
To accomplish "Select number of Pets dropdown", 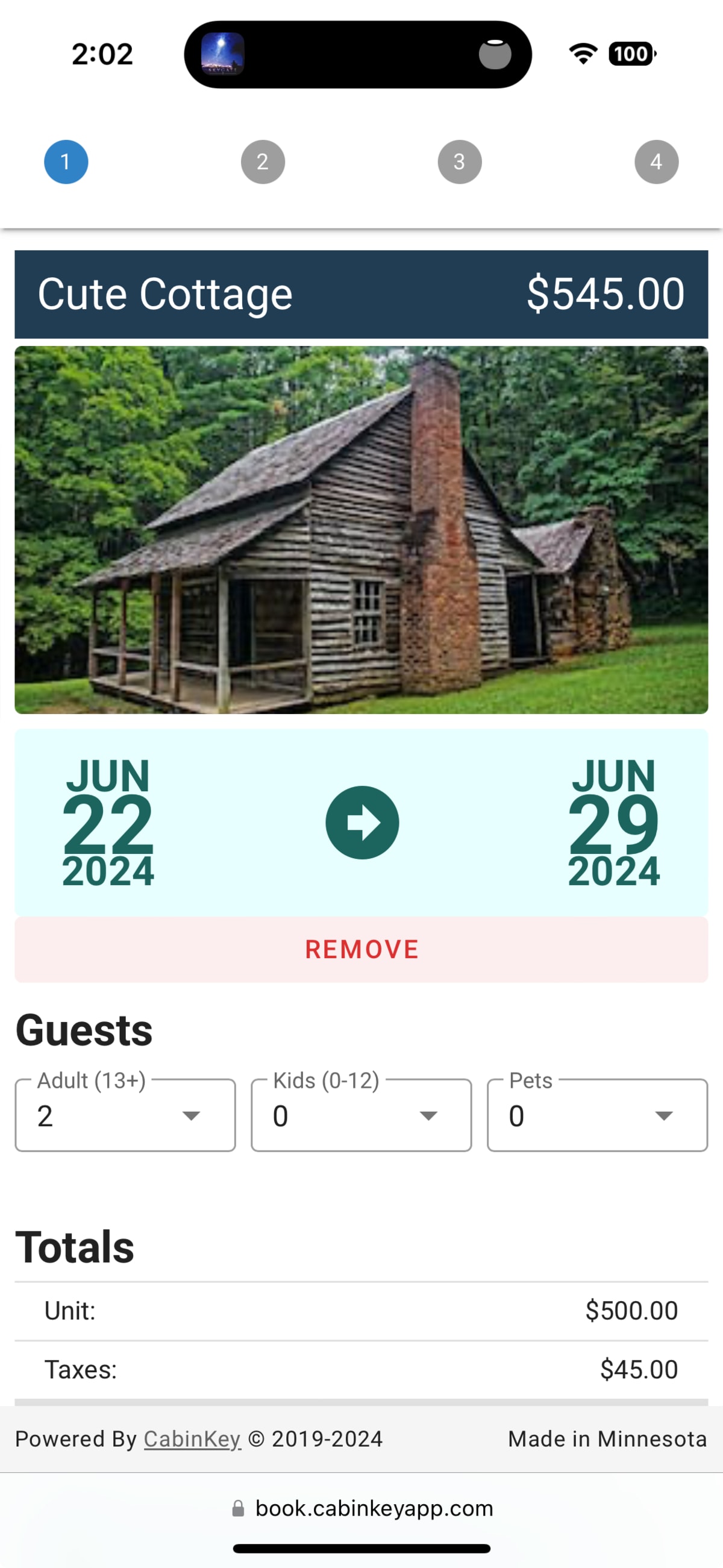I will [x=597, y=1115].
